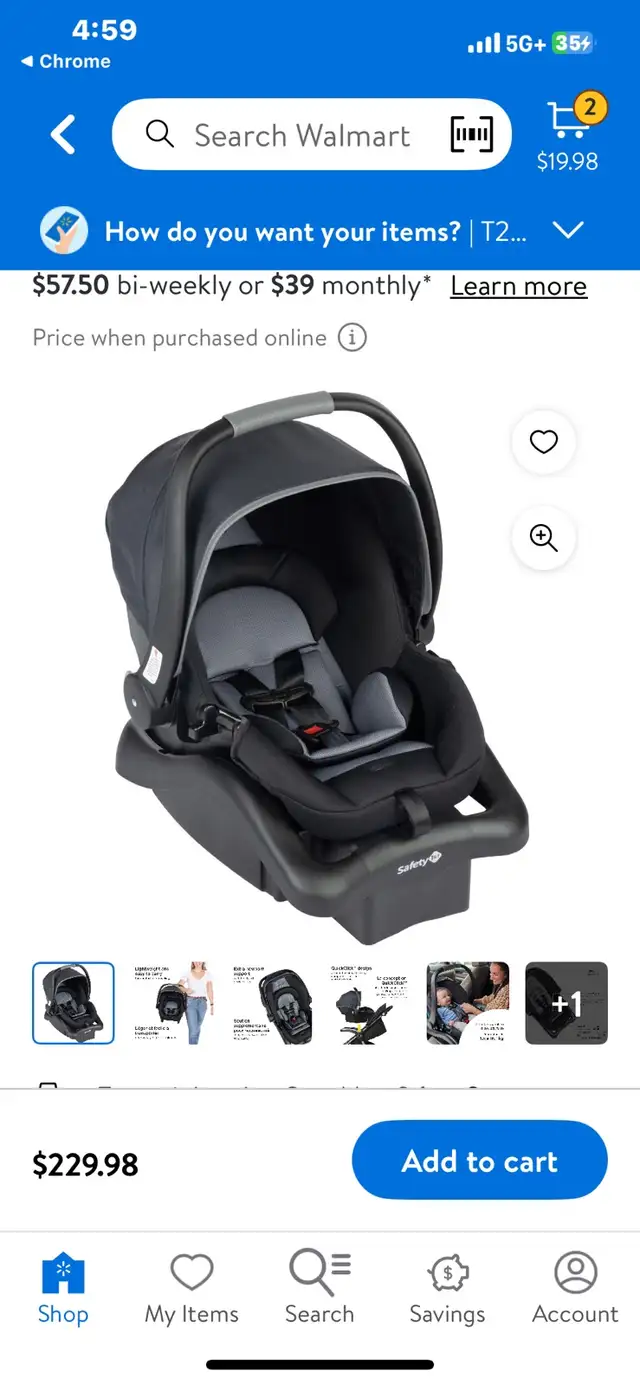640x1386 pixels.
Task: Add to cart for $229.98
Action: coord(480,1160)
